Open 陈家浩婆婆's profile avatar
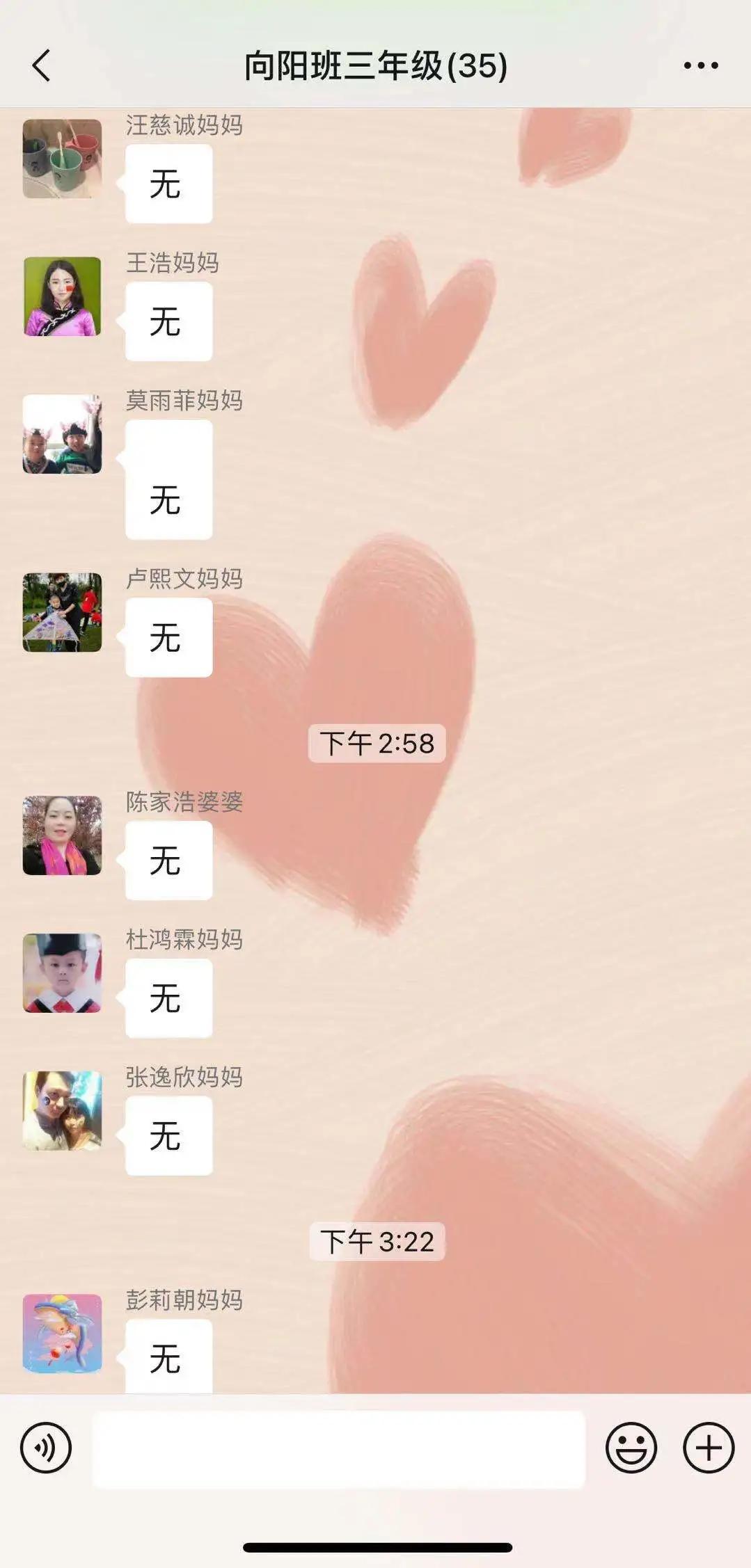Viewport: 751px width, 1568px height. coord(62,835)
